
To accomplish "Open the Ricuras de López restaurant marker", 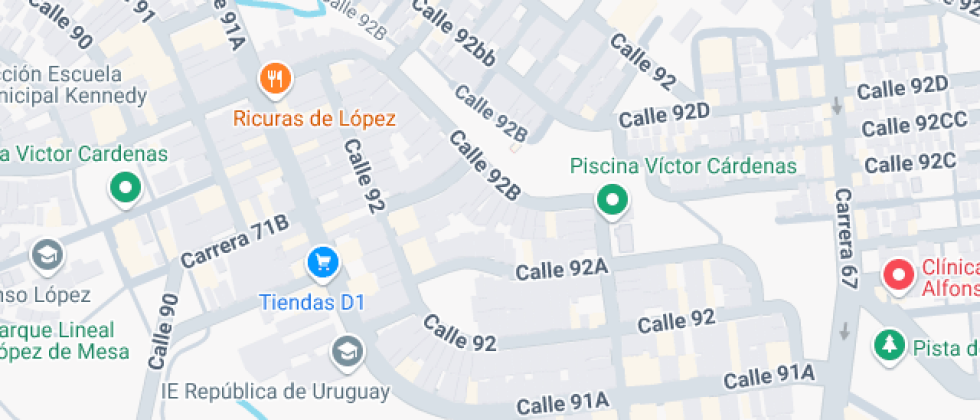I will click(275, 77).
